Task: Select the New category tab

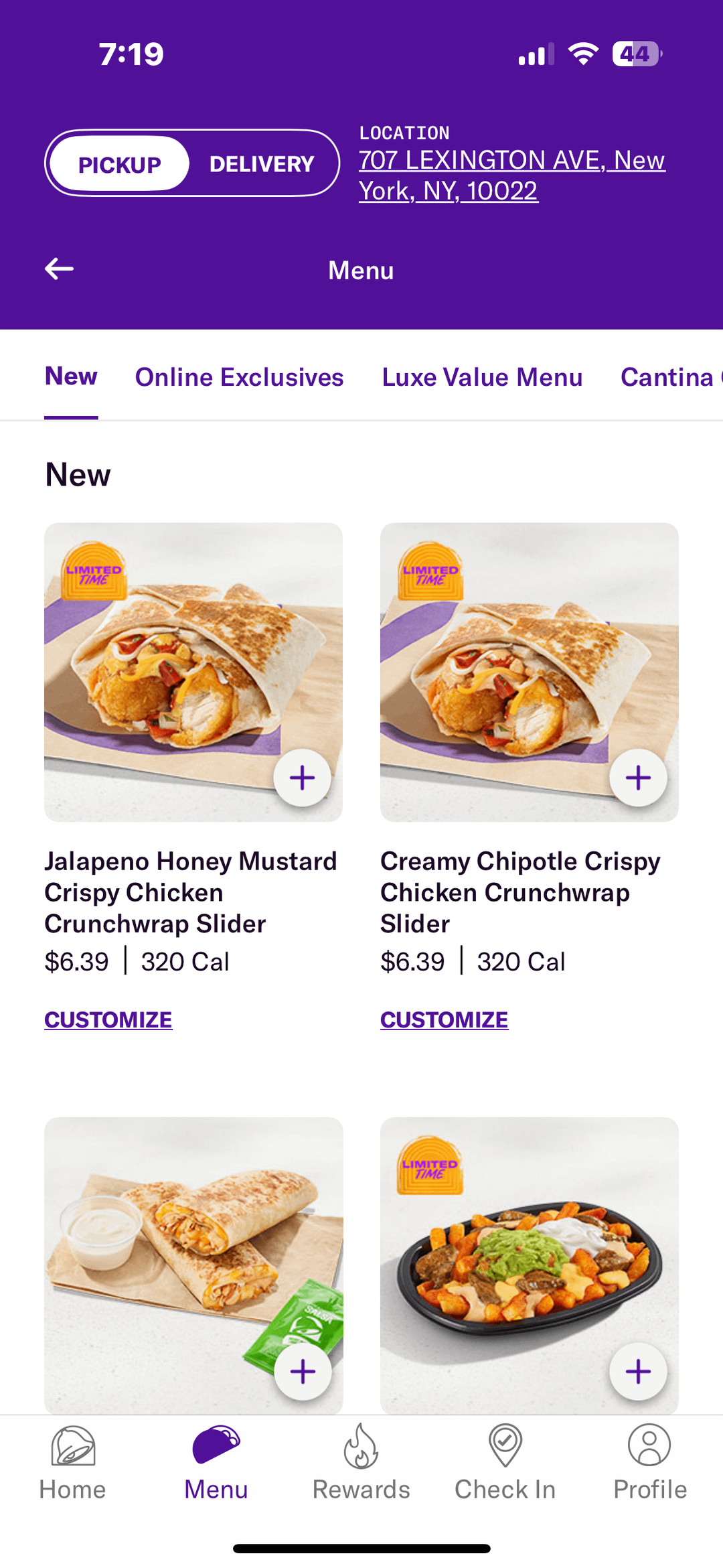Action: 71,376
